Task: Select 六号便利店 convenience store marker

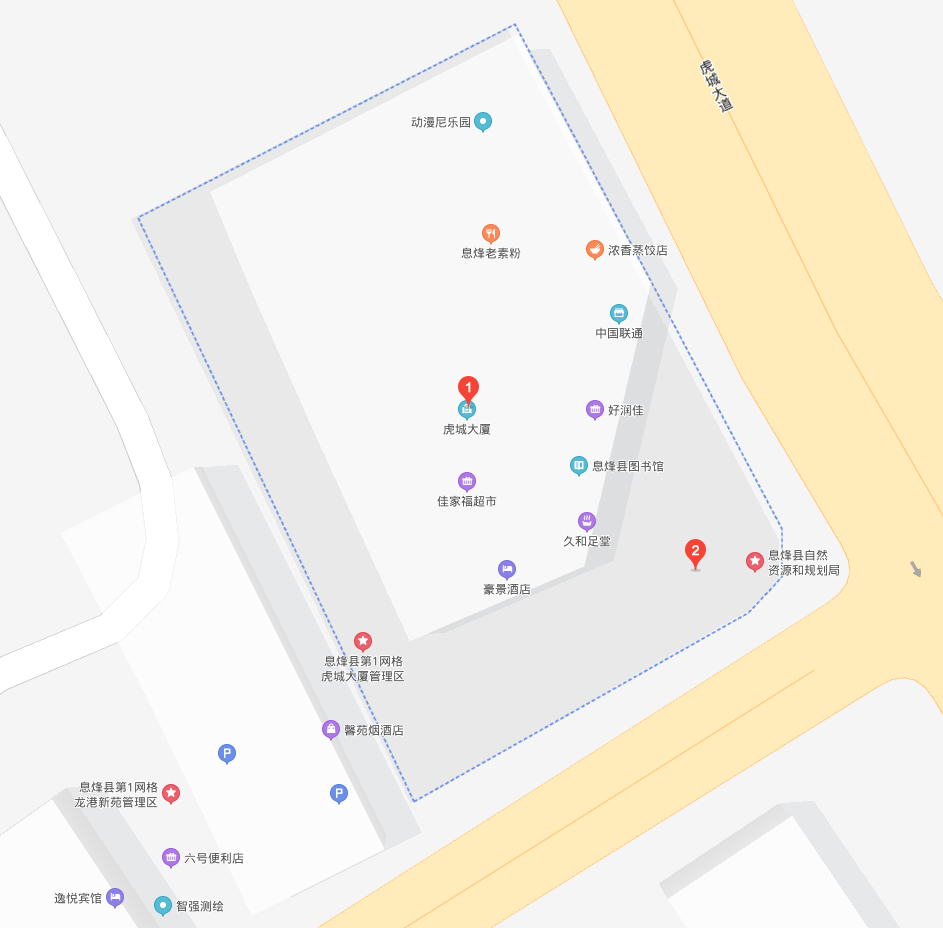Action: coord(171,857)
